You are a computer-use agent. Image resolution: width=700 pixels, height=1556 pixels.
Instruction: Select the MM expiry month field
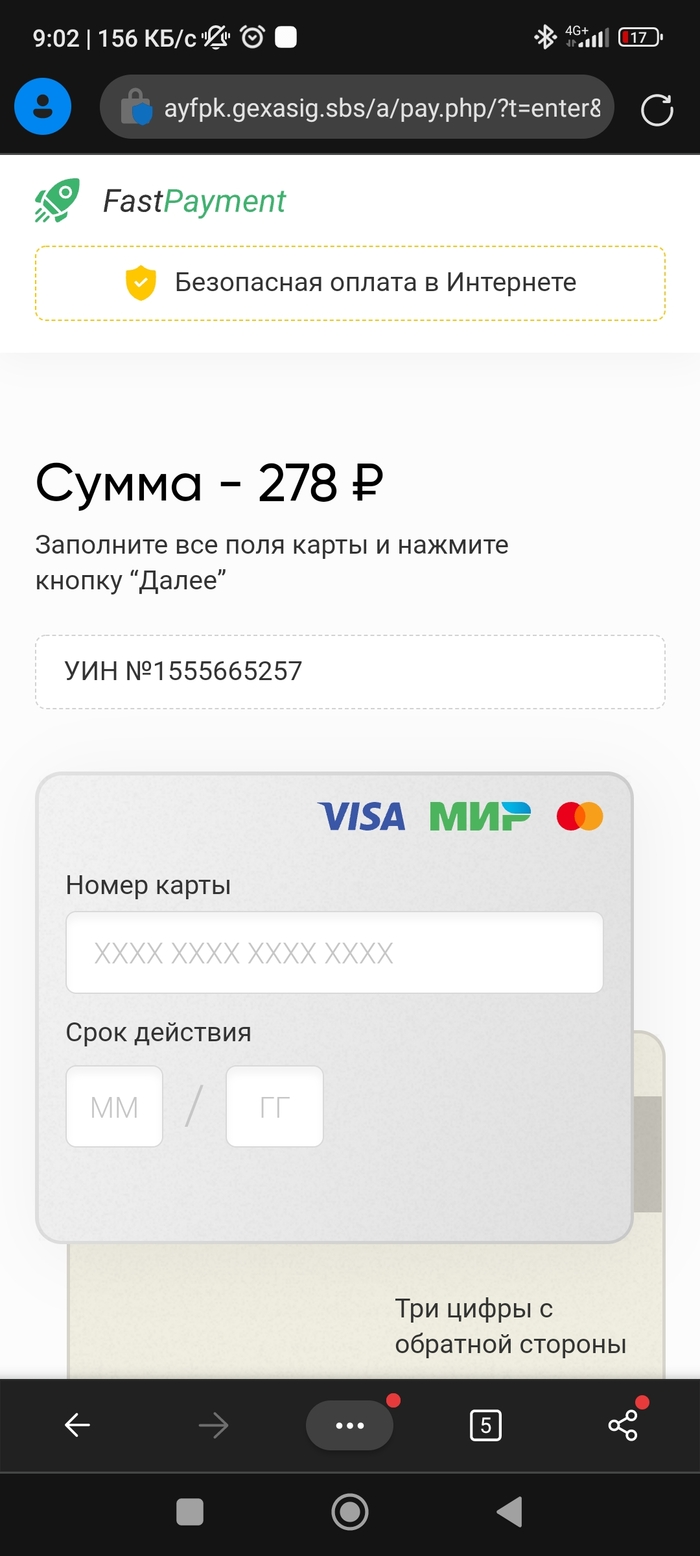pyautogui.click(x=114, y=1106)
